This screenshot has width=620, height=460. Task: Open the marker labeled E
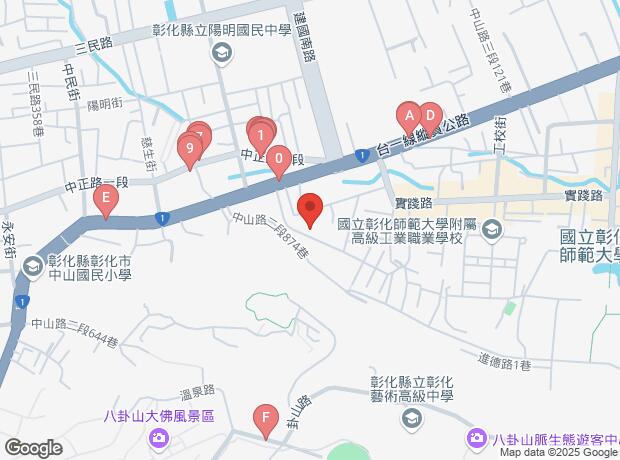click(106, 199)
